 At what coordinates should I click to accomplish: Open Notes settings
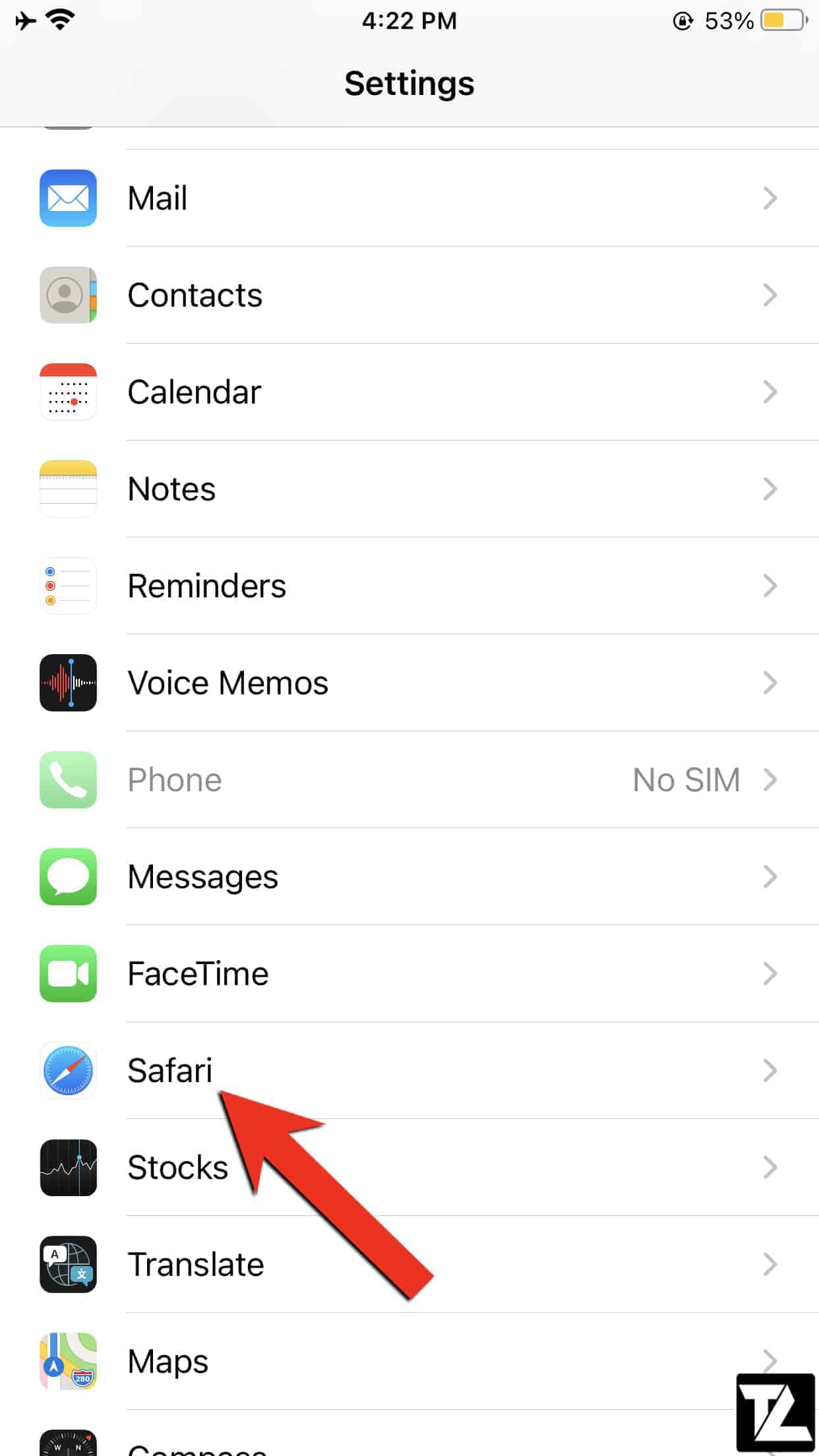point(409,489)
